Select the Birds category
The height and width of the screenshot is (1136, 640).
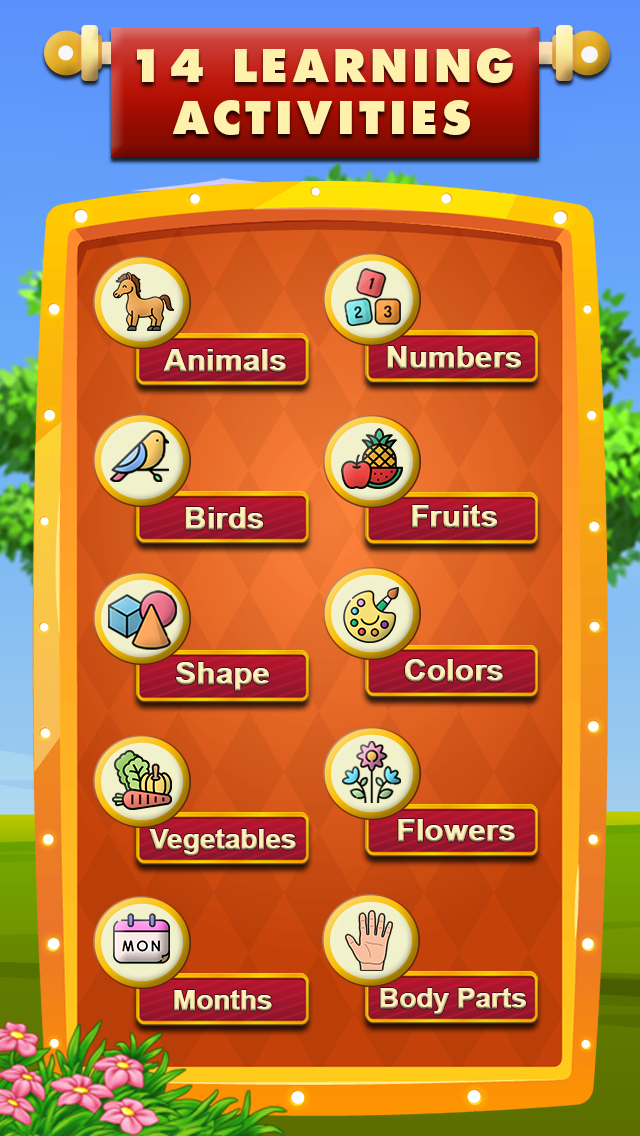click(222, 518)
